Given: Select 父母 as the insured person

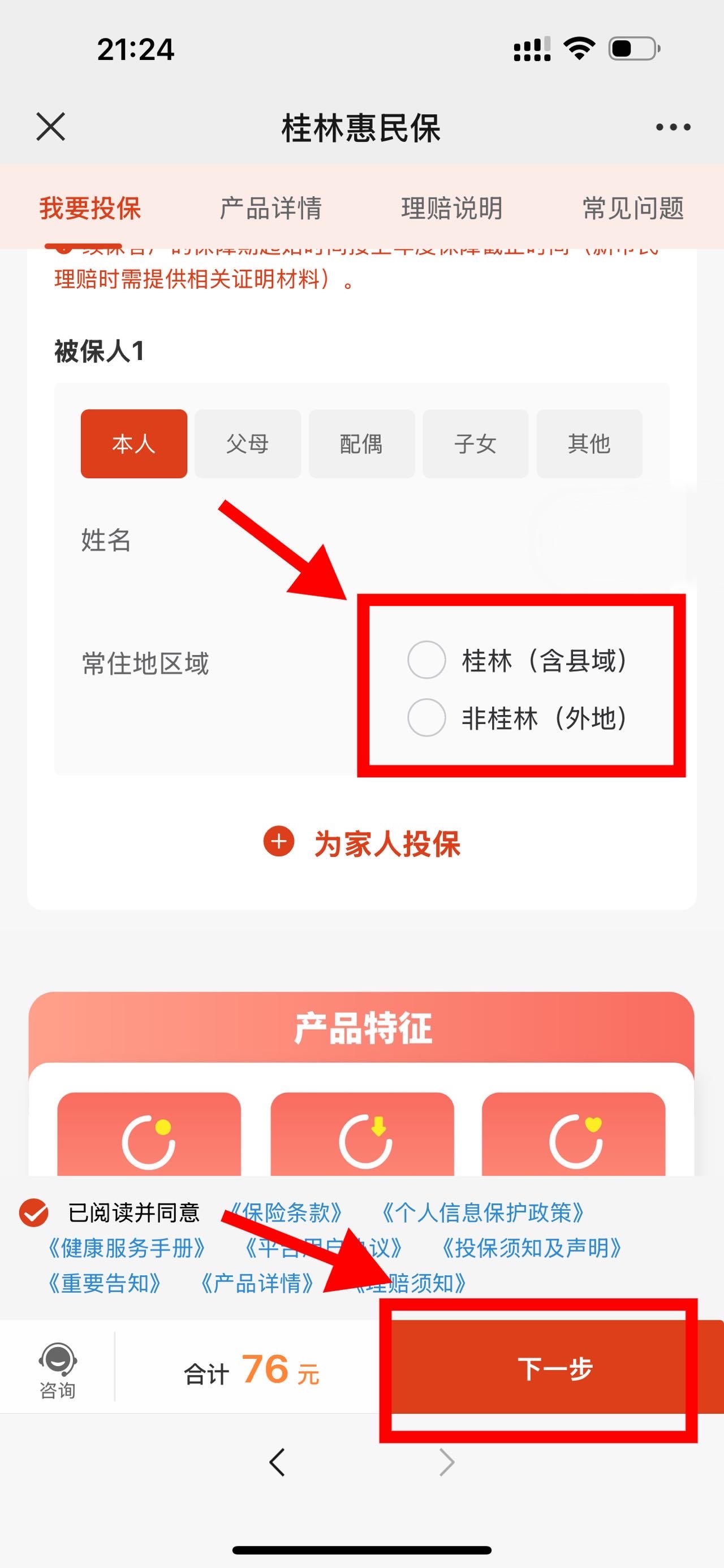Looking at the screenshot, I should click(x=248, y=444).
